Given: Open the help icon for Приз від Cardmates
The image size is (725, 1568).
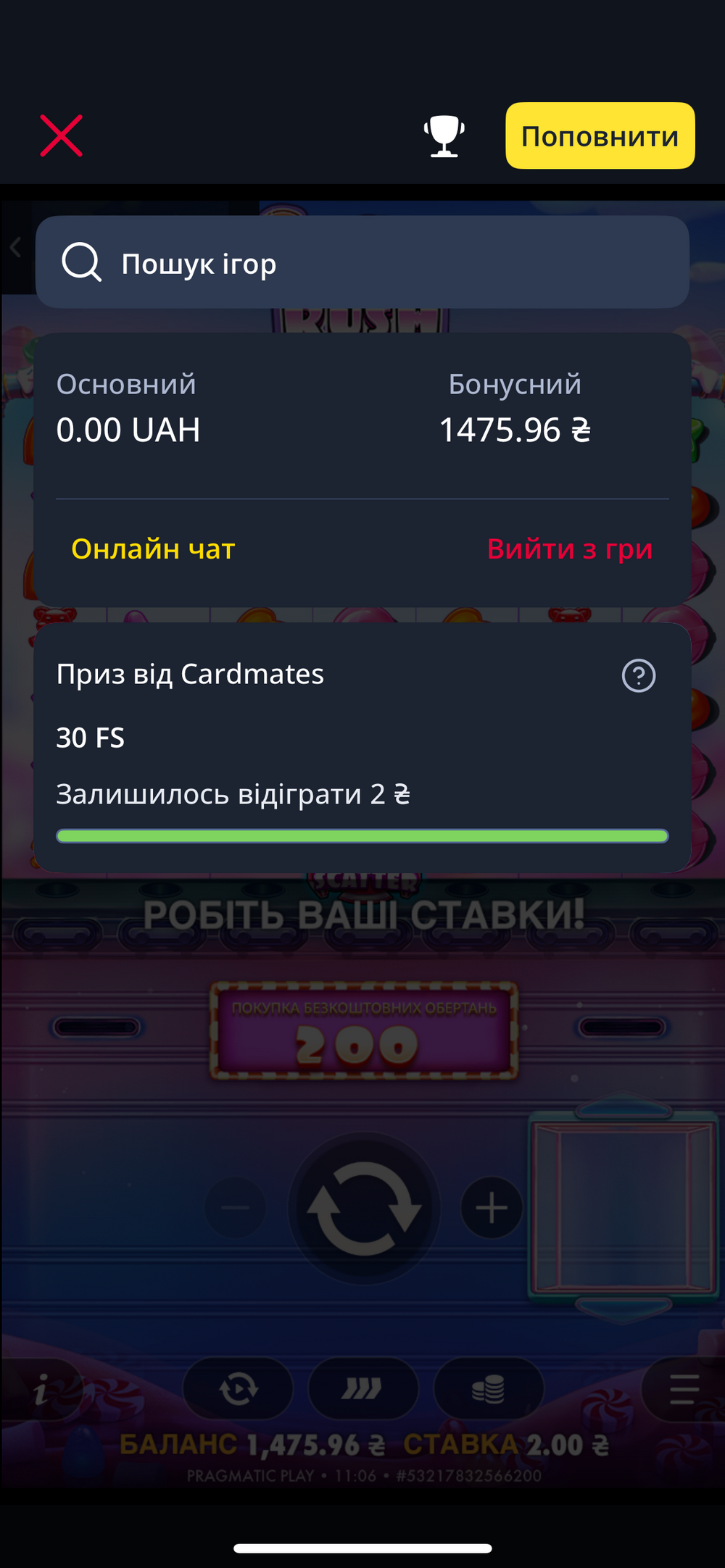Looking at the screenshot, I should (x=639, y=675).
